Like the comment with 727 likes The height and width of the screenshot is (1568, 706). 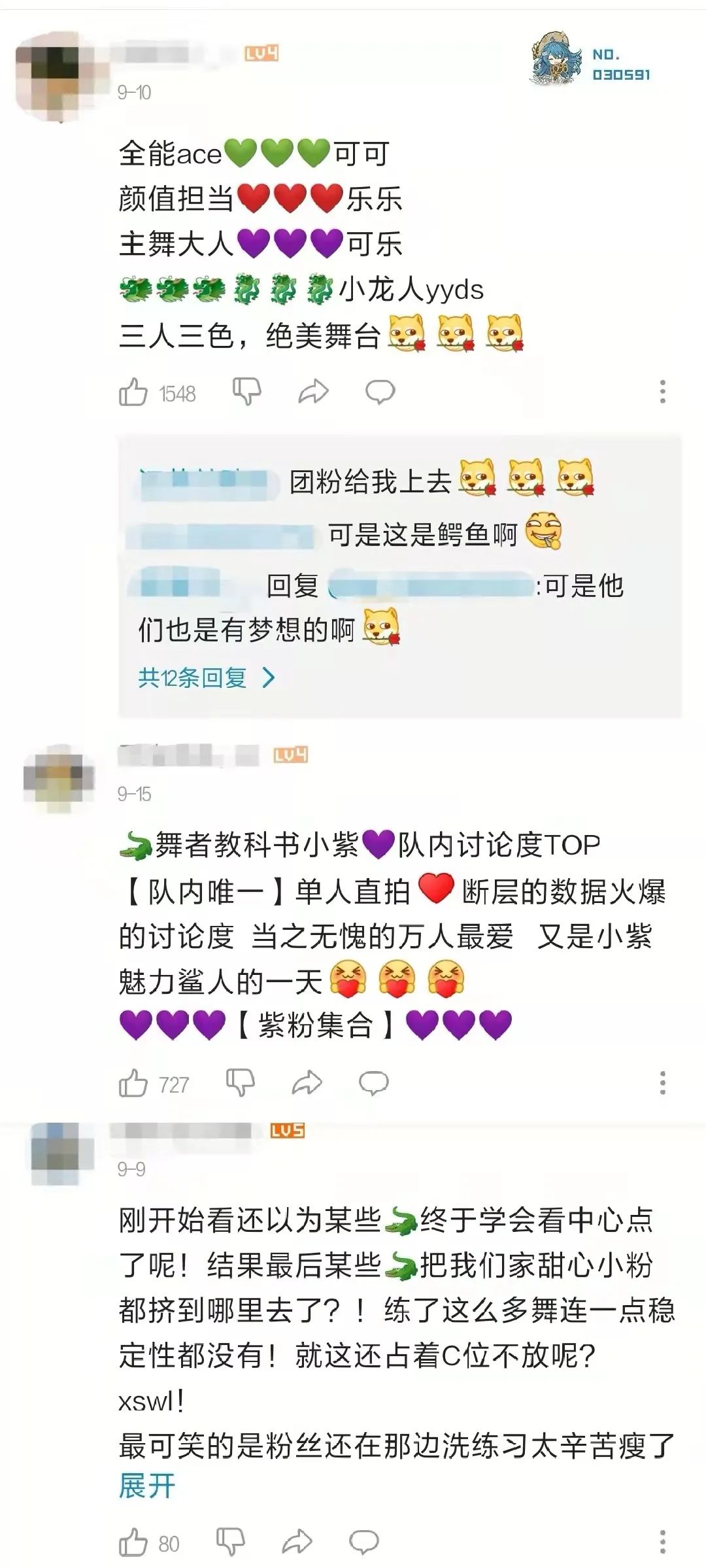click(x=133, y=1083)
